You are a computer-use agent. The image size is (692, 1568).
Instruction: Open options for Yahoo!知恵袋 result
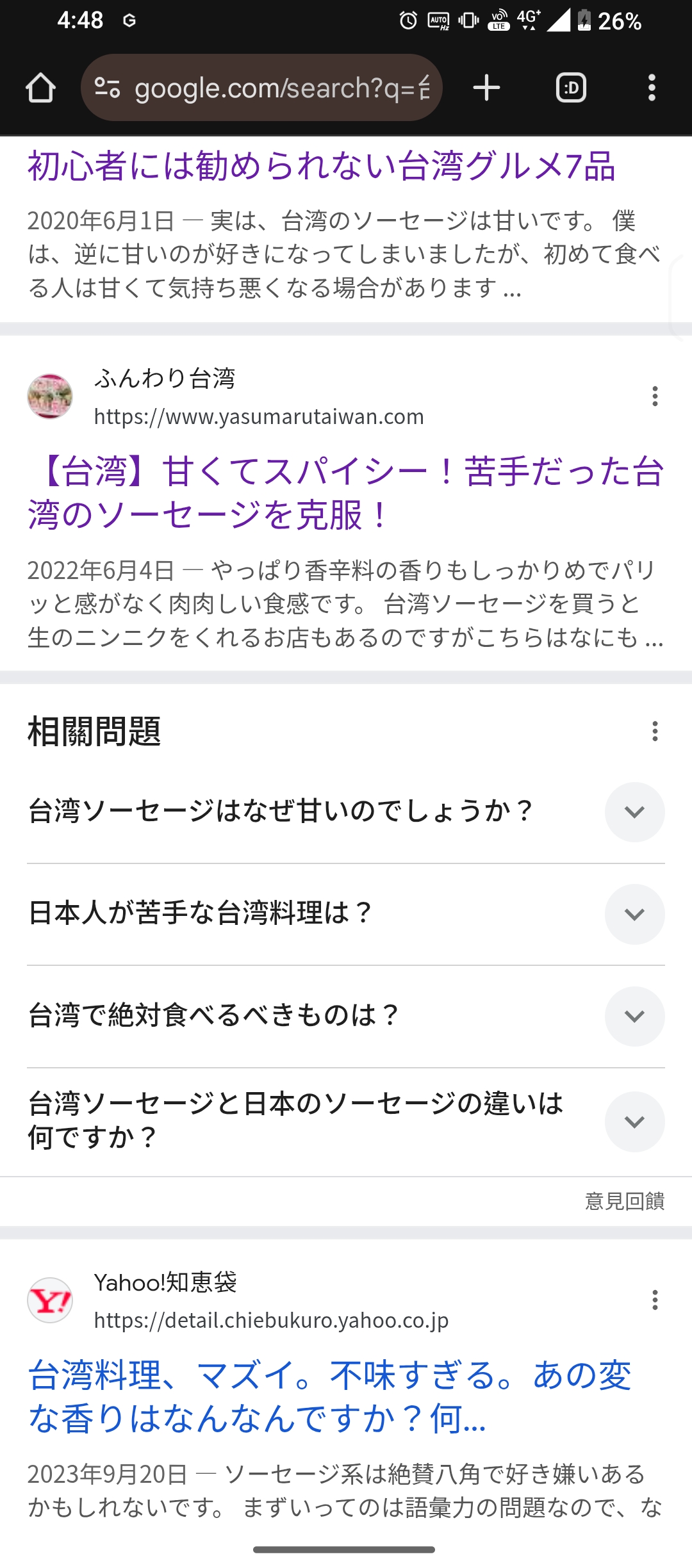coord(655,1300)
